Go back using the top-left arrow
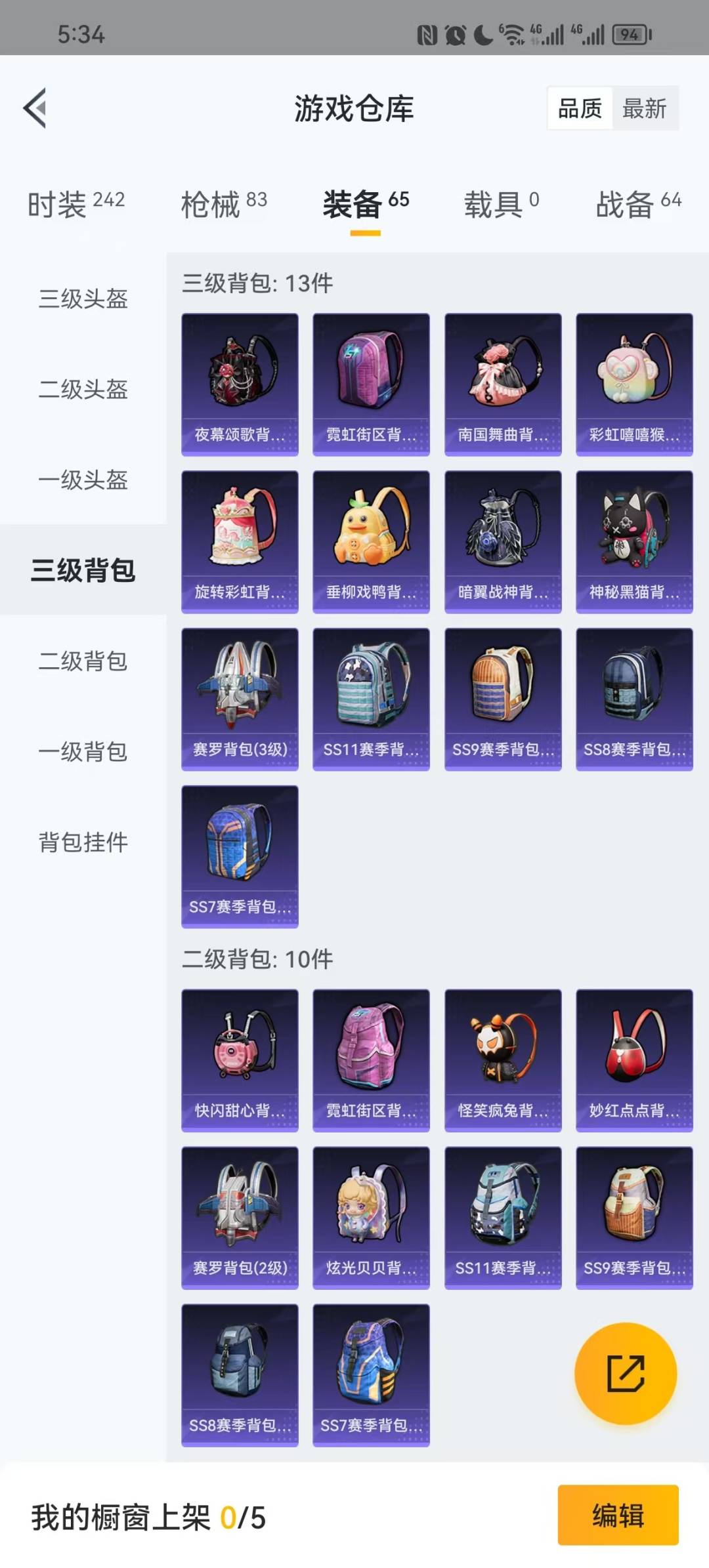Screen dimensions: 709x1568 coord(35,108)
